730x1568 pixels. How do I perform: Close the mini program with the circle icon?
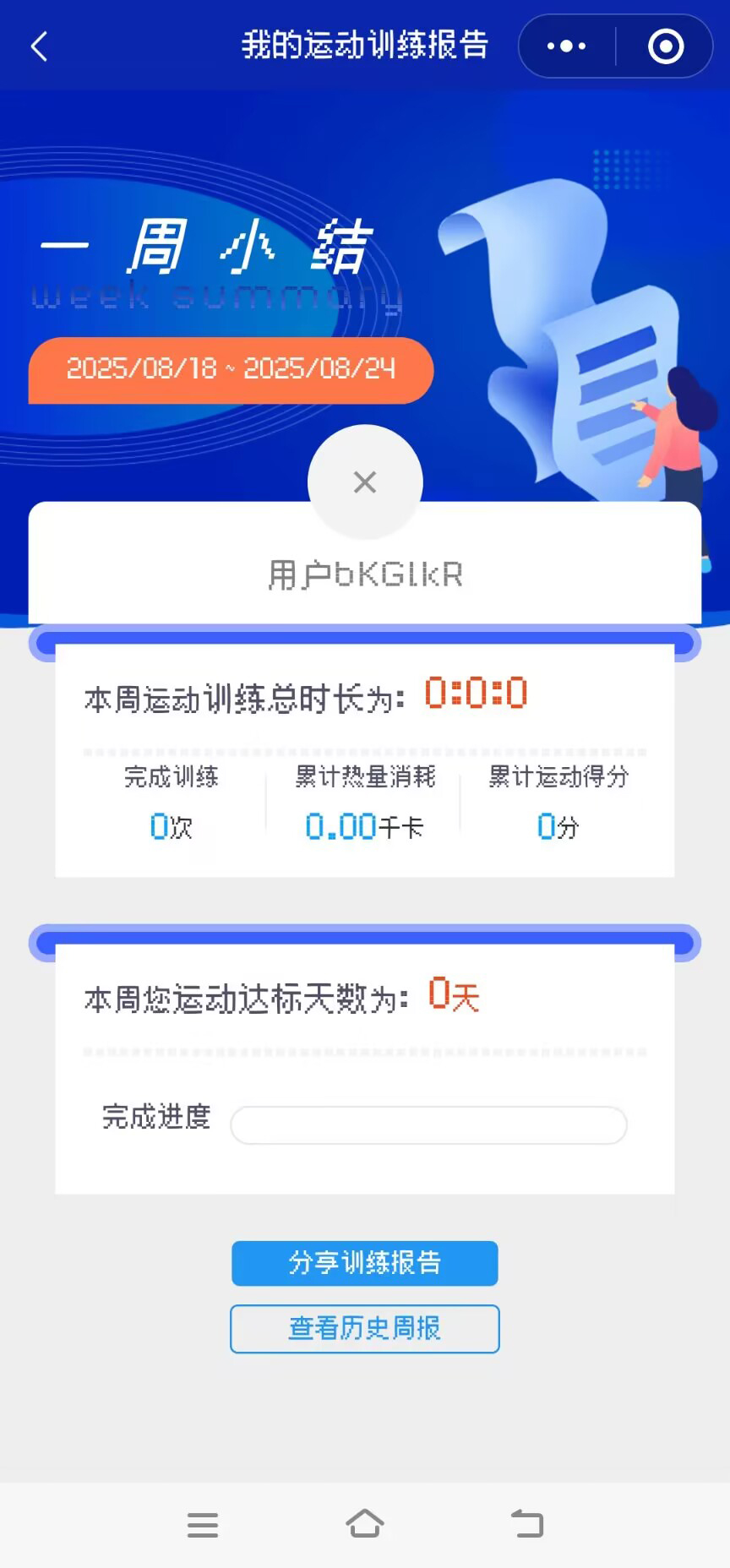[x=666, y=46]
